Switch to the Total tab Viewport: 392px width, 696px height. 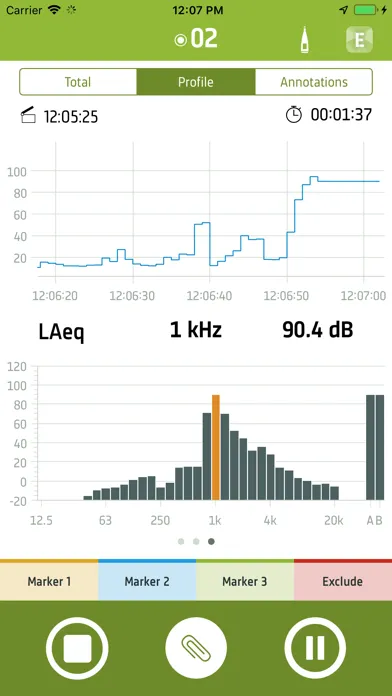point(78,82)
